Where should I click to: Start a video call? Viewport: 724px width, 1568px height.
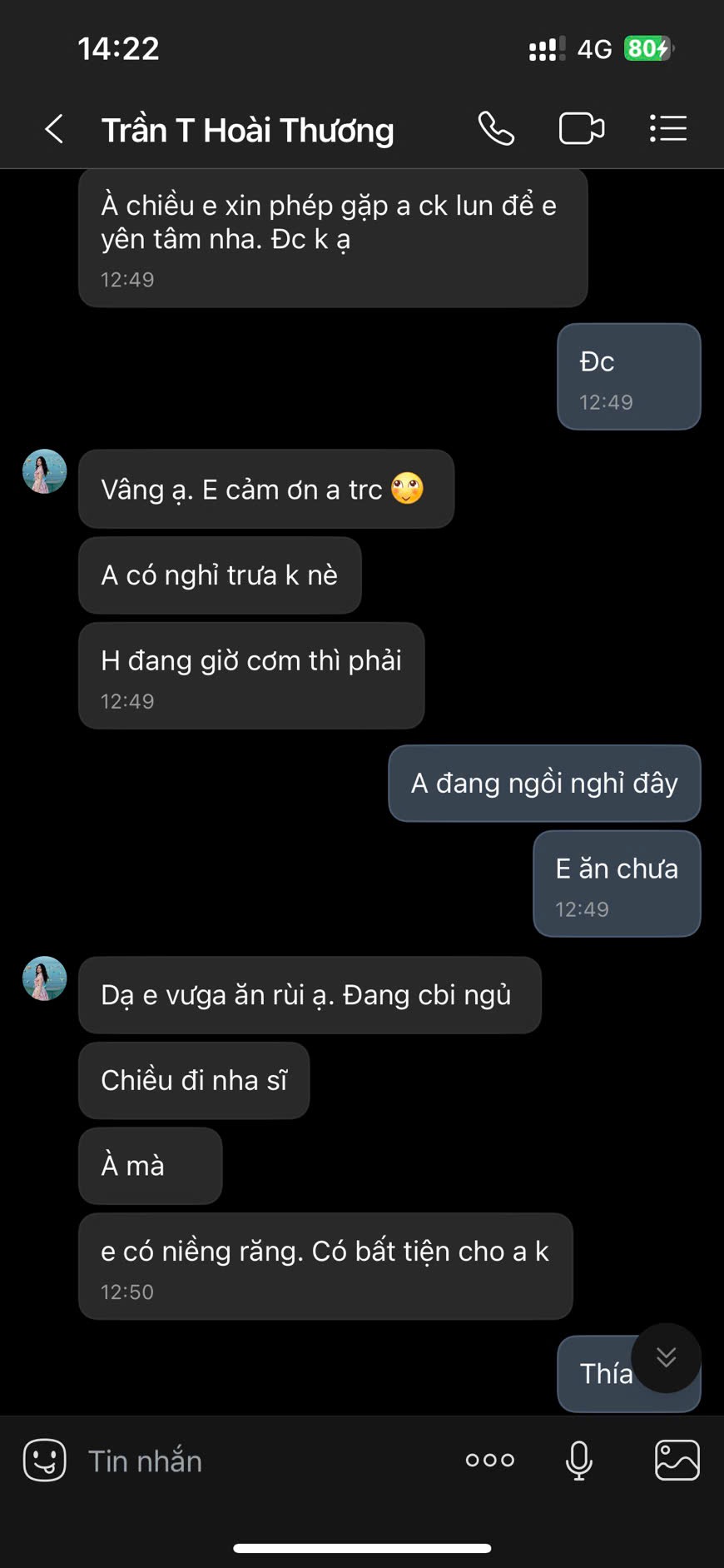[581, 129]
